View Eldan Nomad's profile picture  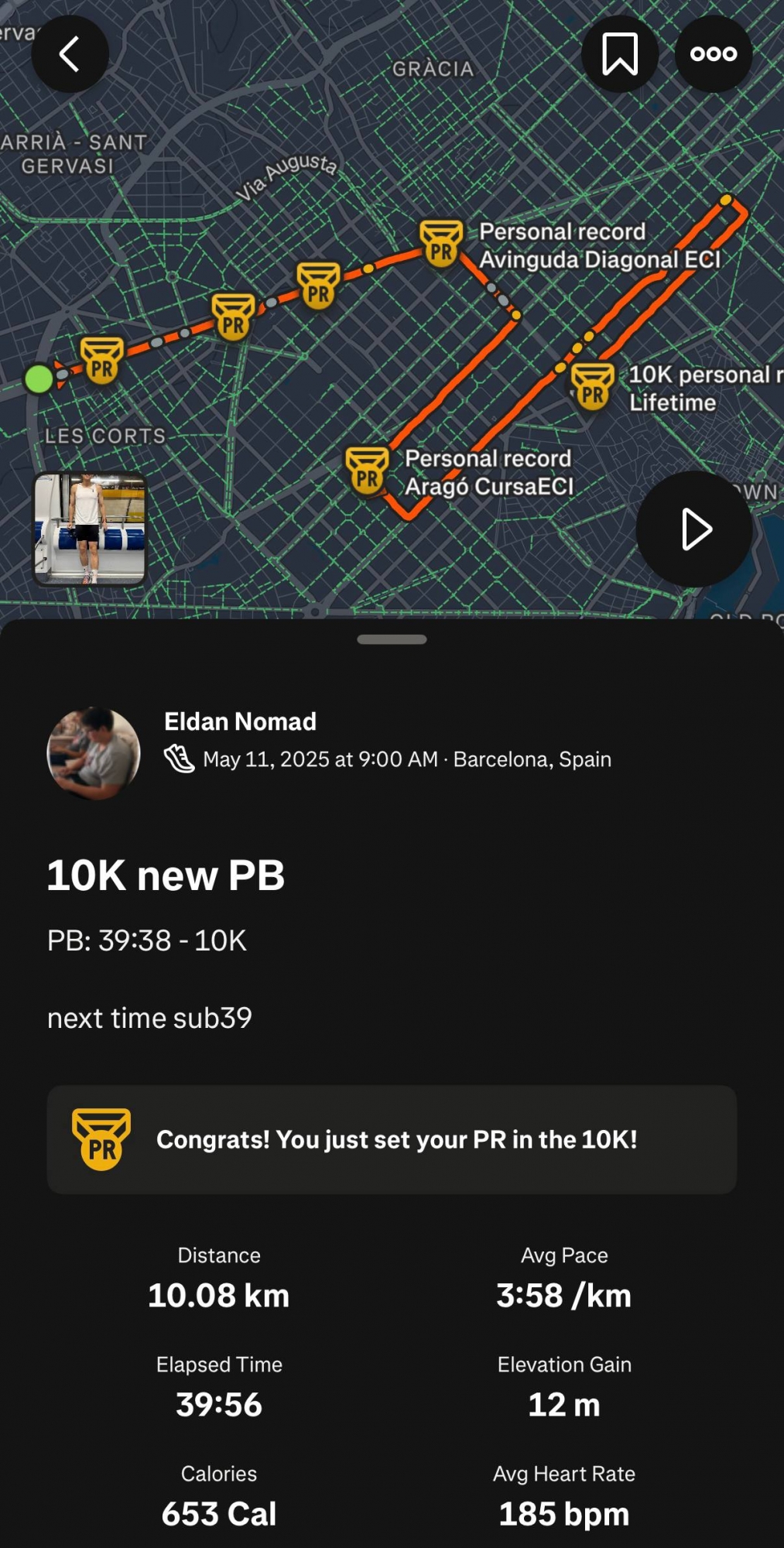click(x=94, y=753)
